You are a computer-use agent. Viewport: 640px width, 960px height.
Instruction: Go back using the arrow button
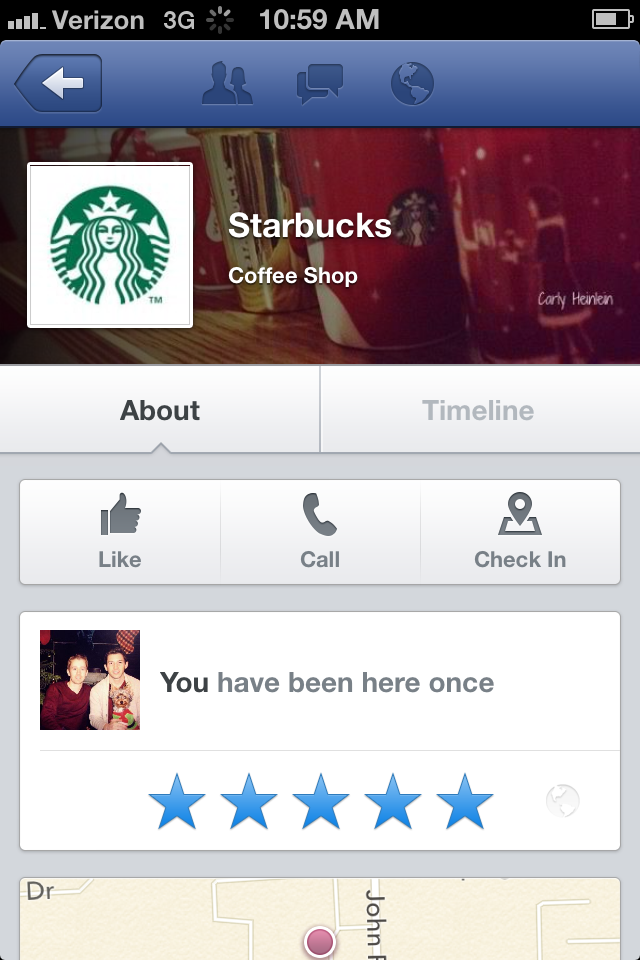click(x=60, y=84)
